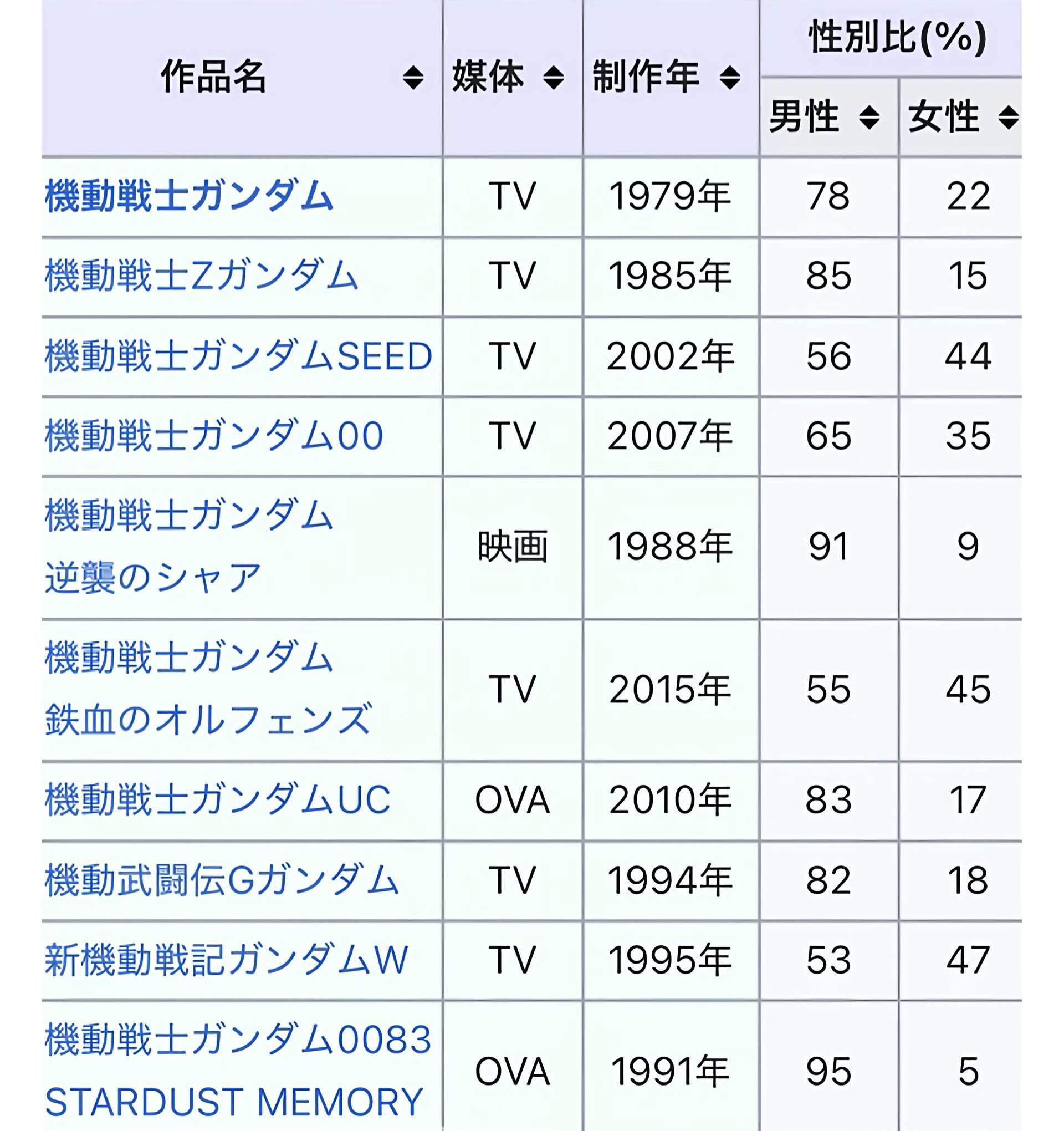This screenshot has width=1064, height=1131.
Task: Sort table by 作品名 column
Action: click(413, 78)
